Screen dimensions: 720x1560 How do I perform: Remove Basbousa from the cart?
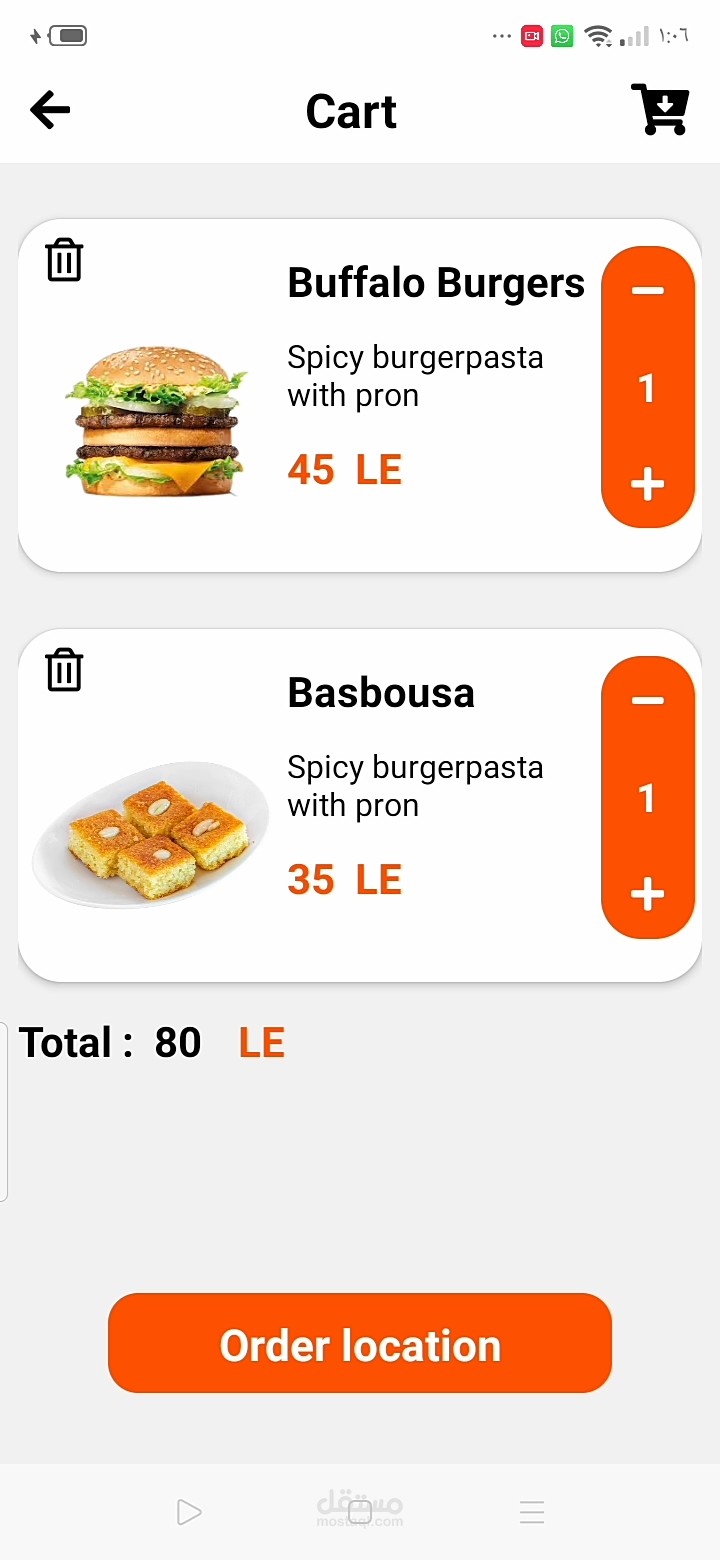tap(64, 670)
